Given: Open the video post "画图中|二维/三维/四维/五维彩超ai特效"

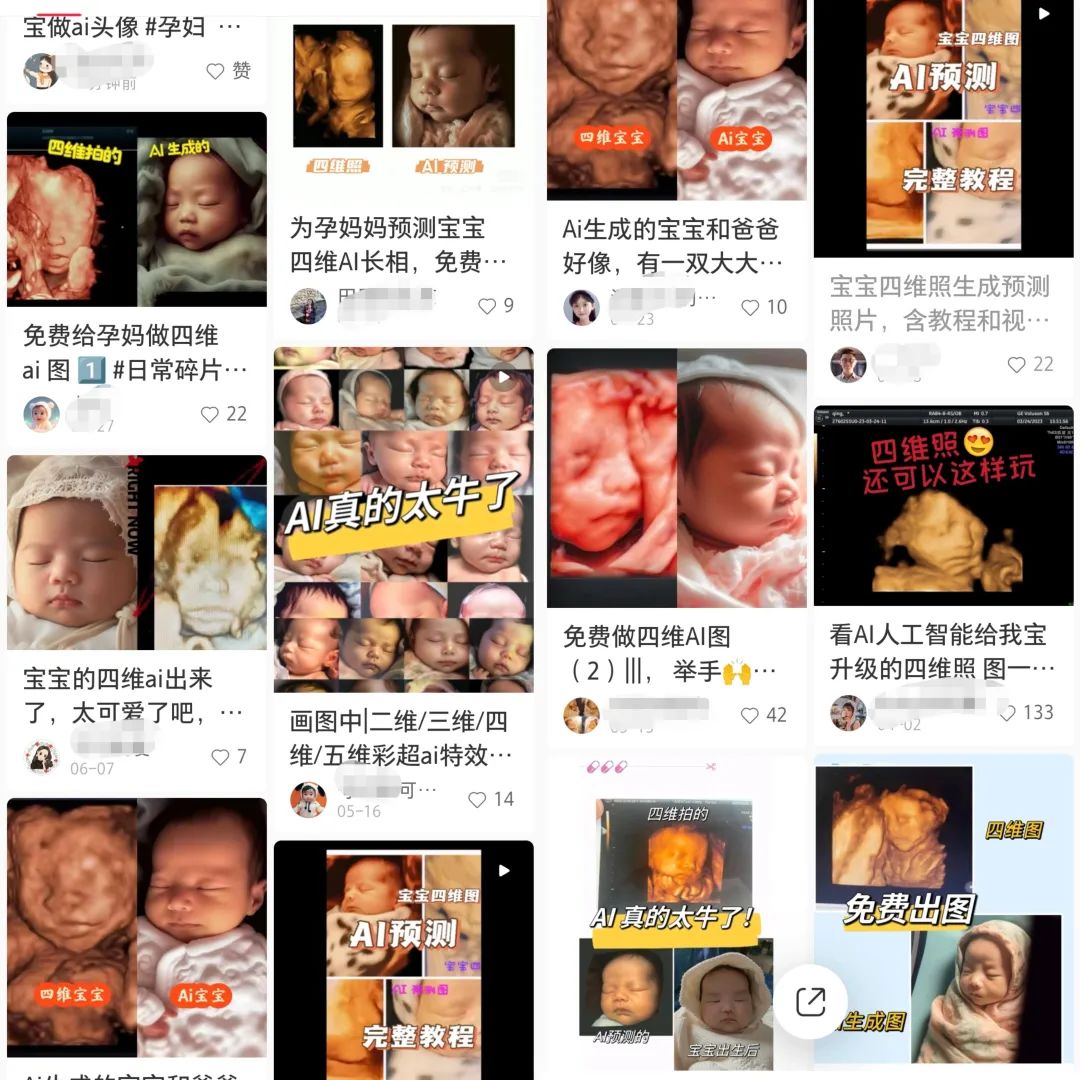Looking at the screenshot, I should click(403, 519).
